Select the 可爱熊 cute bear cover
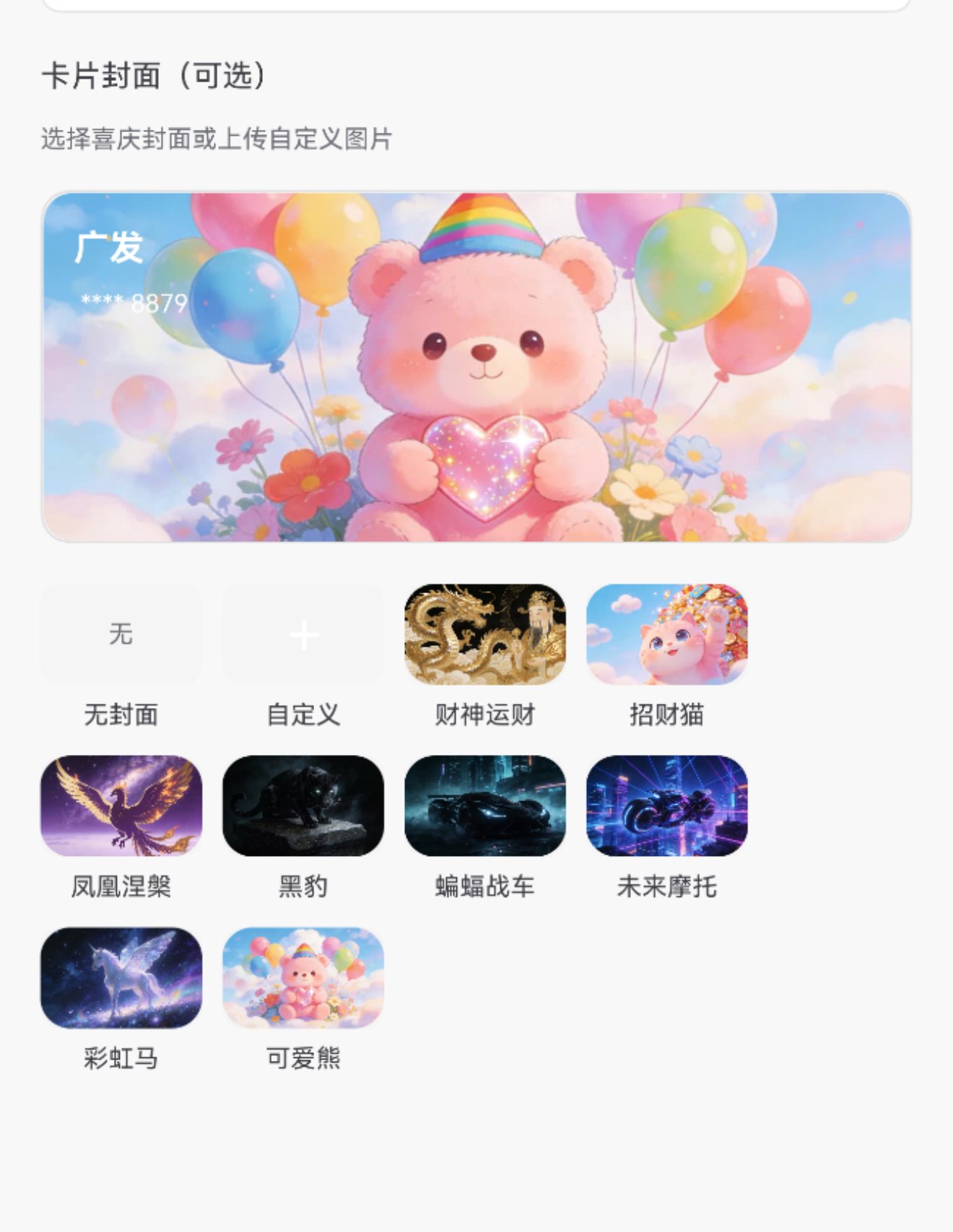 coord(303,977)
